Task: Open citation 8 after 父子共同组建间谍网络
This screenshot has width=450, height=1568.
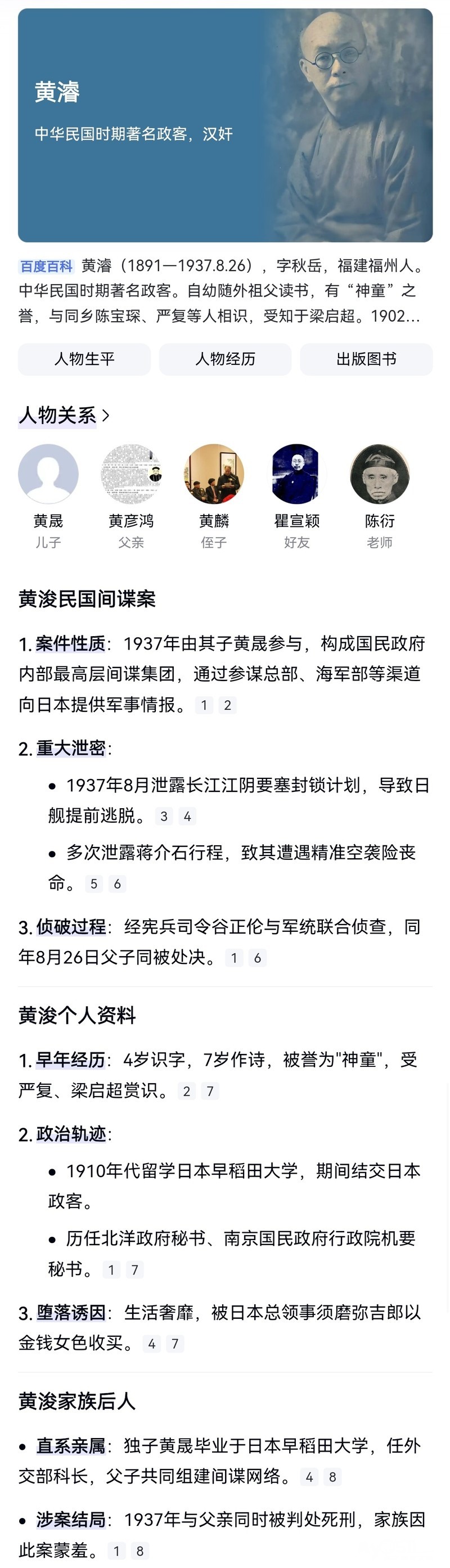Action: pos(332,1477)
